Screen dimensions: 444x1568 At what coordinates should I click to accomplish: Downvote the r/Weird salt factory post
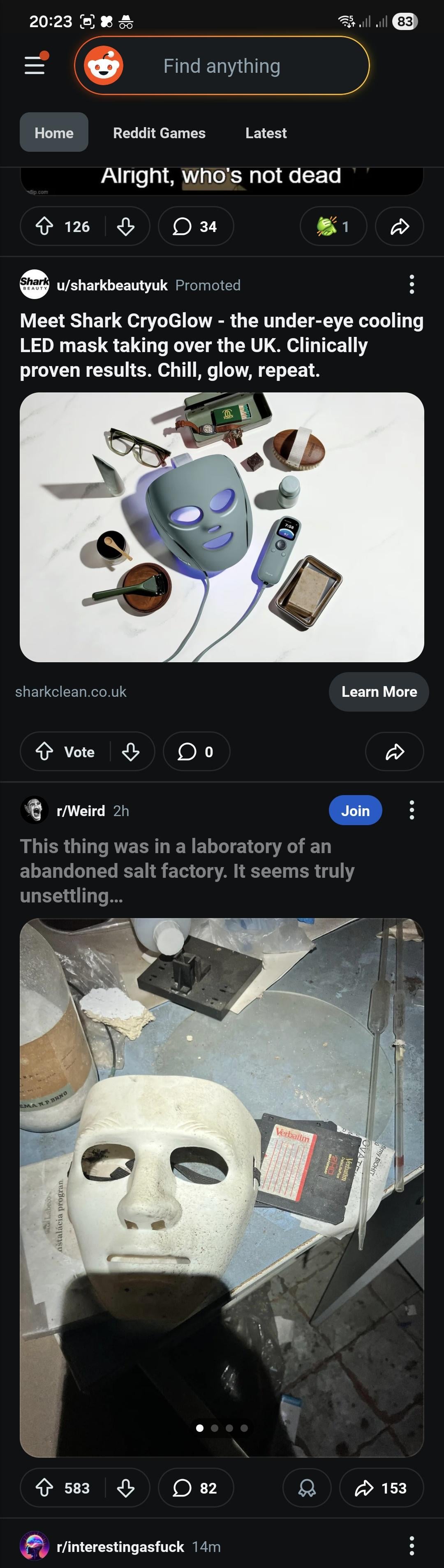click(126, 1488)
